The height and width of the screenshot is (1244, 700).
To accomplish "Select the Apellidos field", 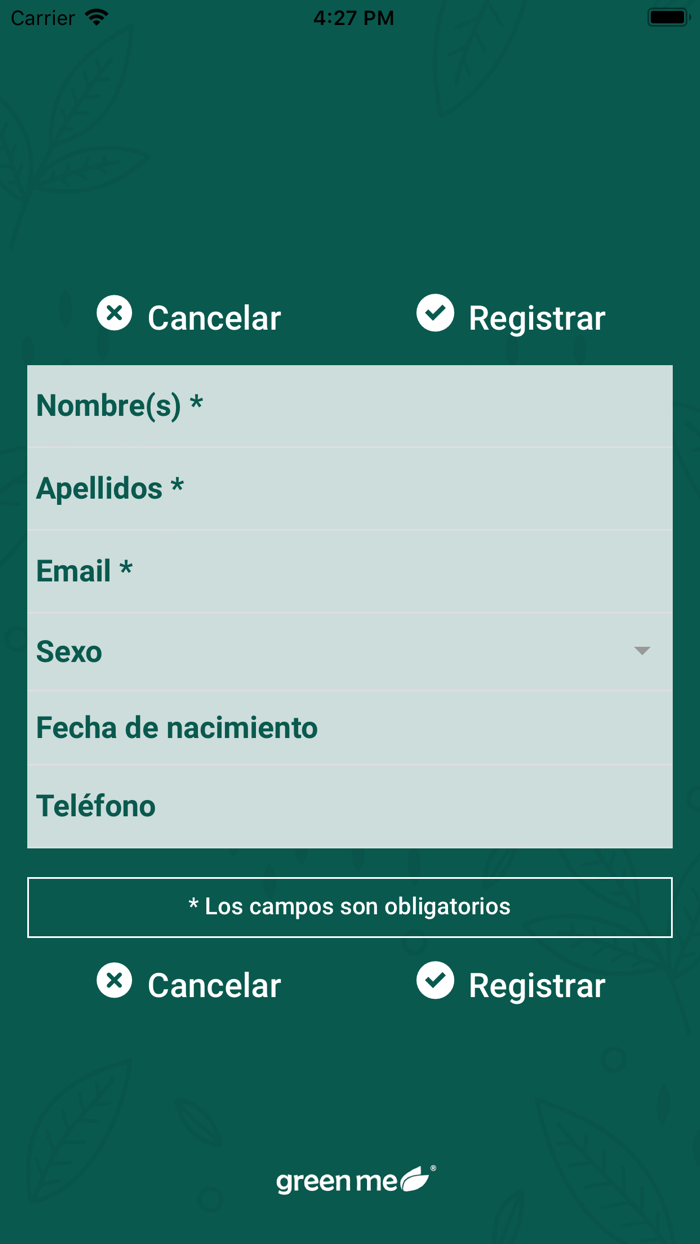I will pos(350,489).
